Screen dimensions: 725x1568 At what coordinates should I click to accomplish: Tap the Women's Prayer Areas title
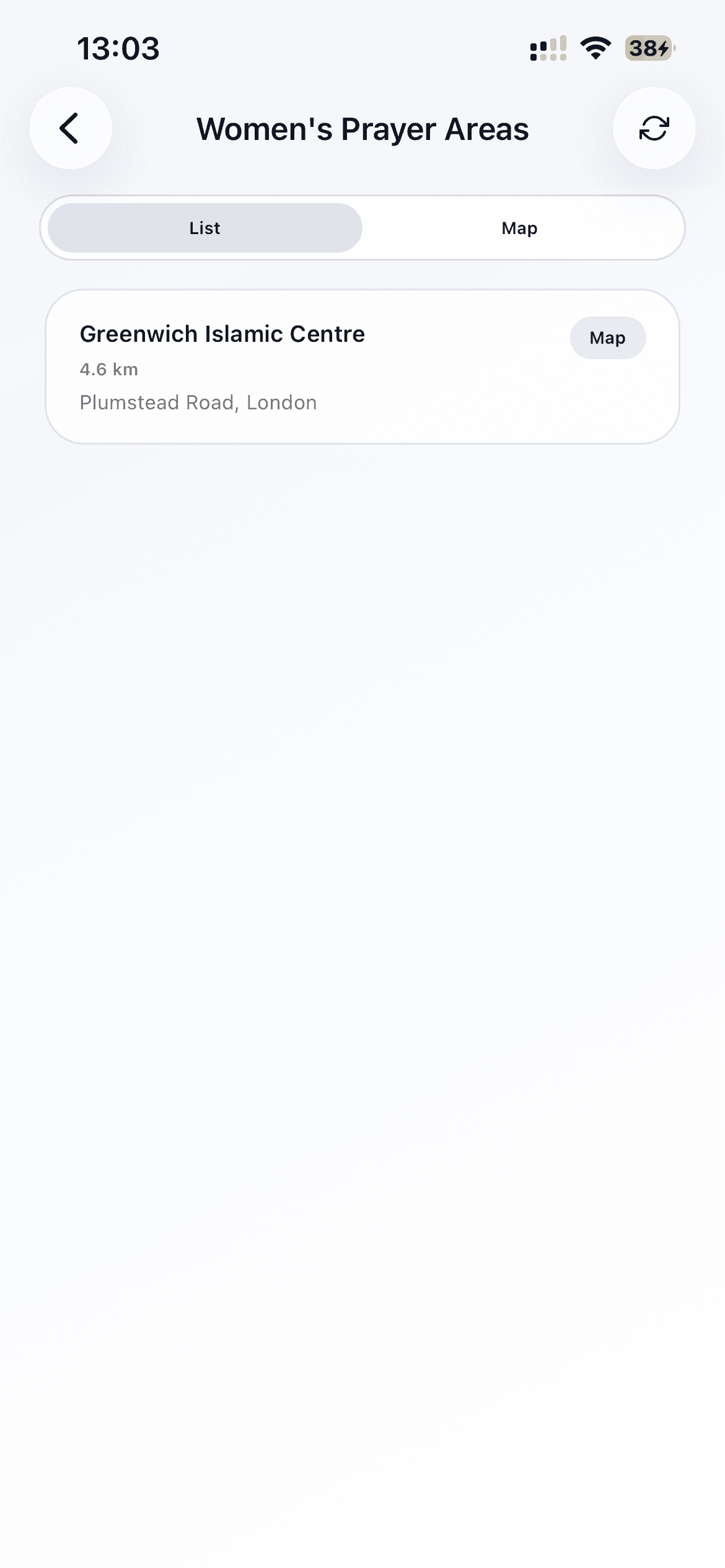[x=362, y=129]
